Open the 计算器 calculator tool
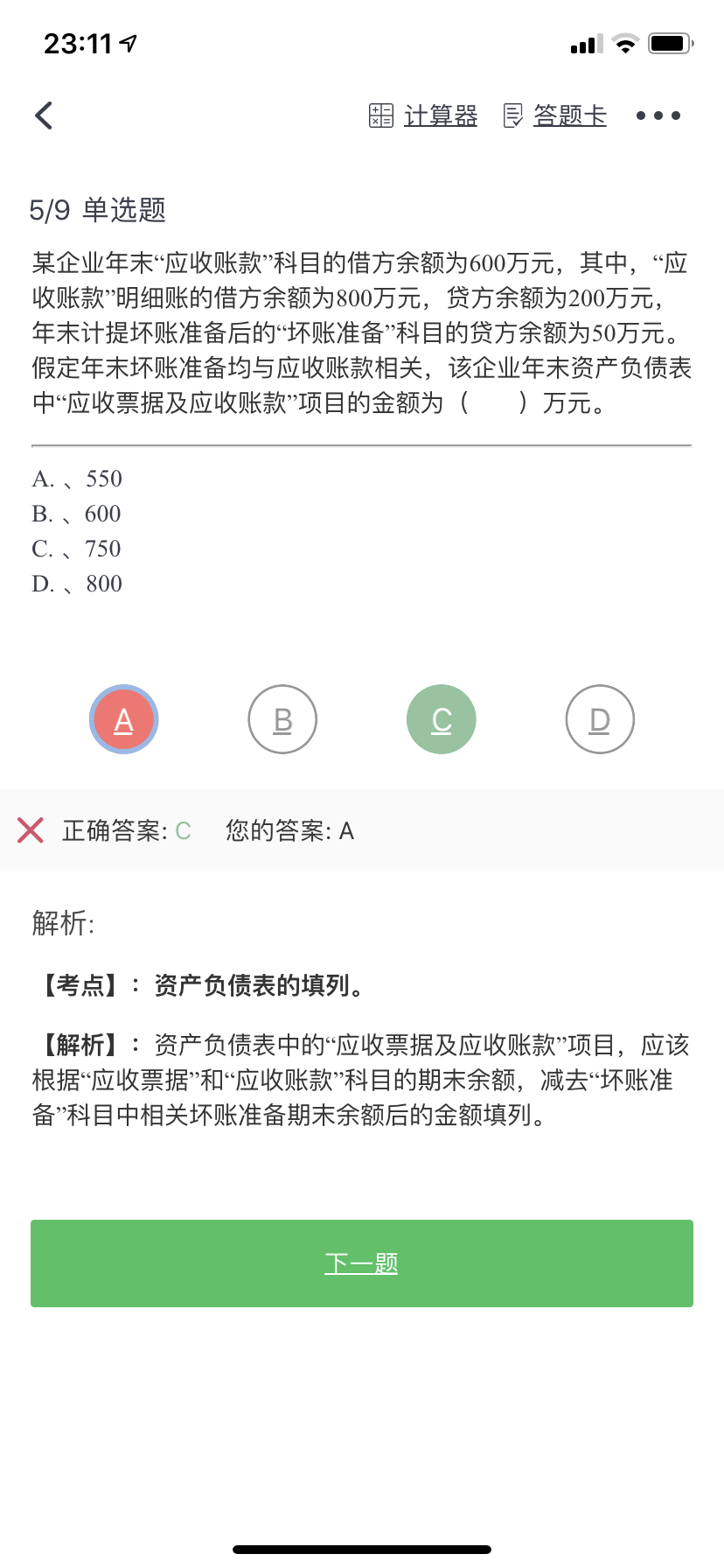 point(424,115)
